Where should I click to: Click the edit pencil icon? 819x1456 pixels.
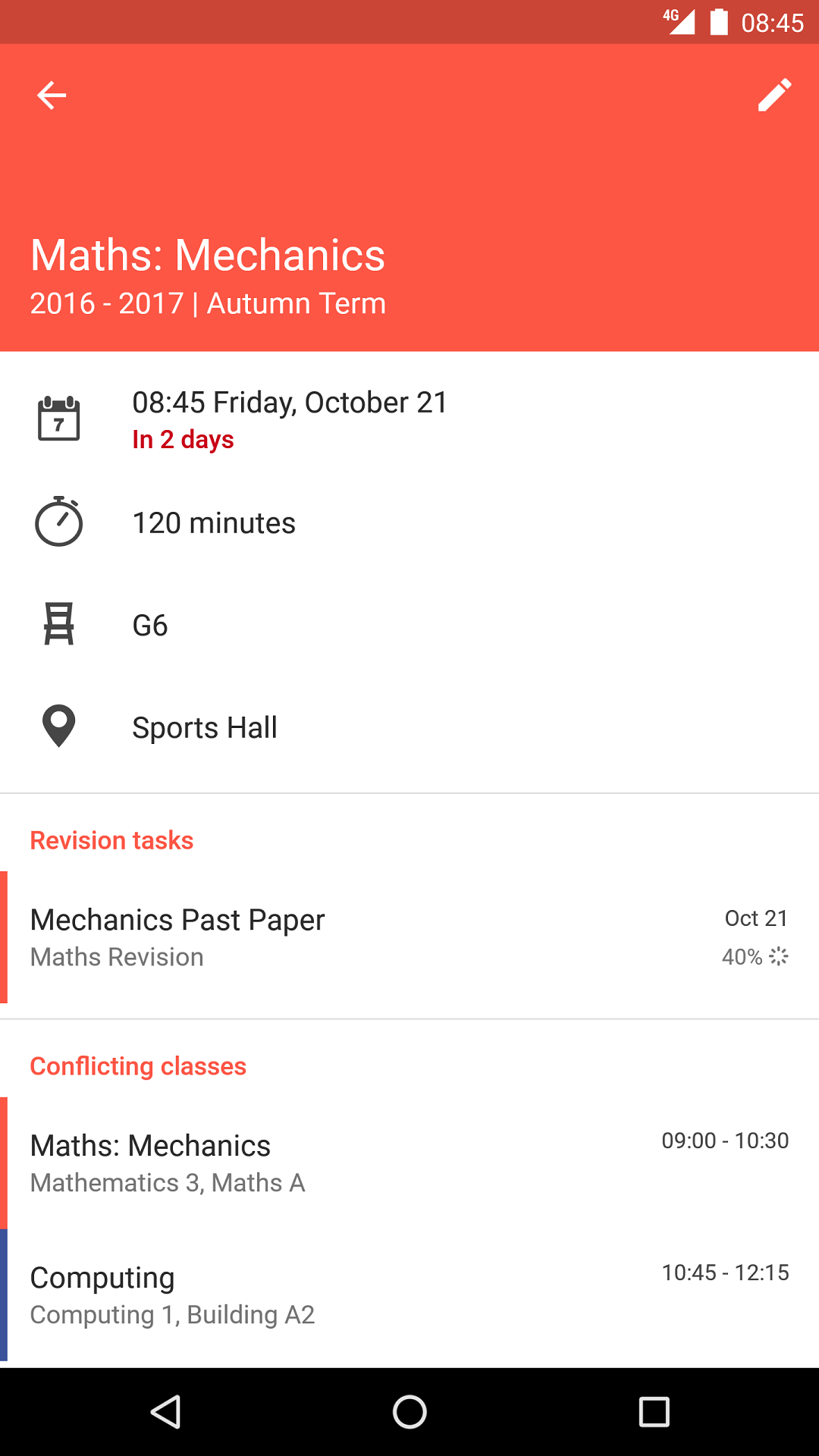click(x=775, y=96)
